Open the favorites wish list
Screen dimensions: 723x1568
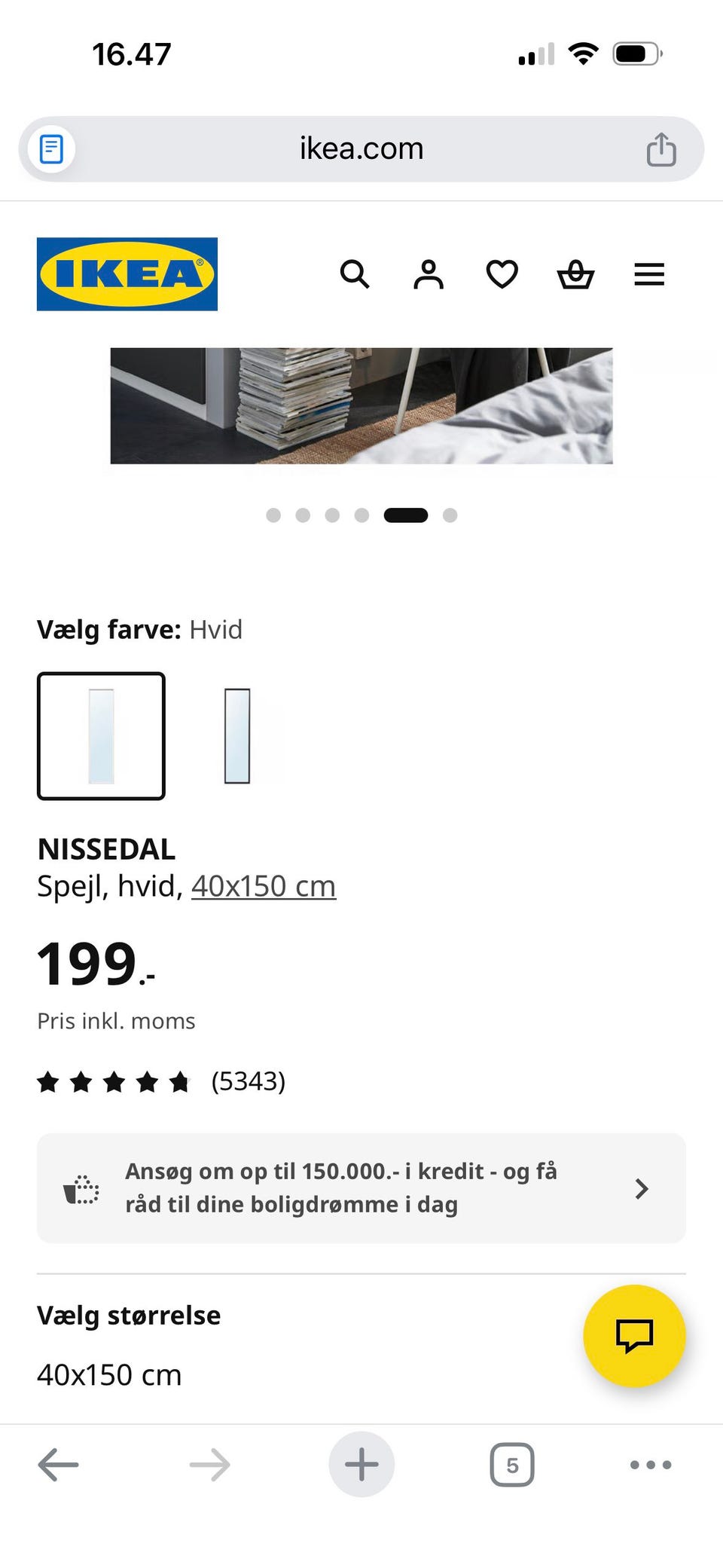click(x=501, y=275)
